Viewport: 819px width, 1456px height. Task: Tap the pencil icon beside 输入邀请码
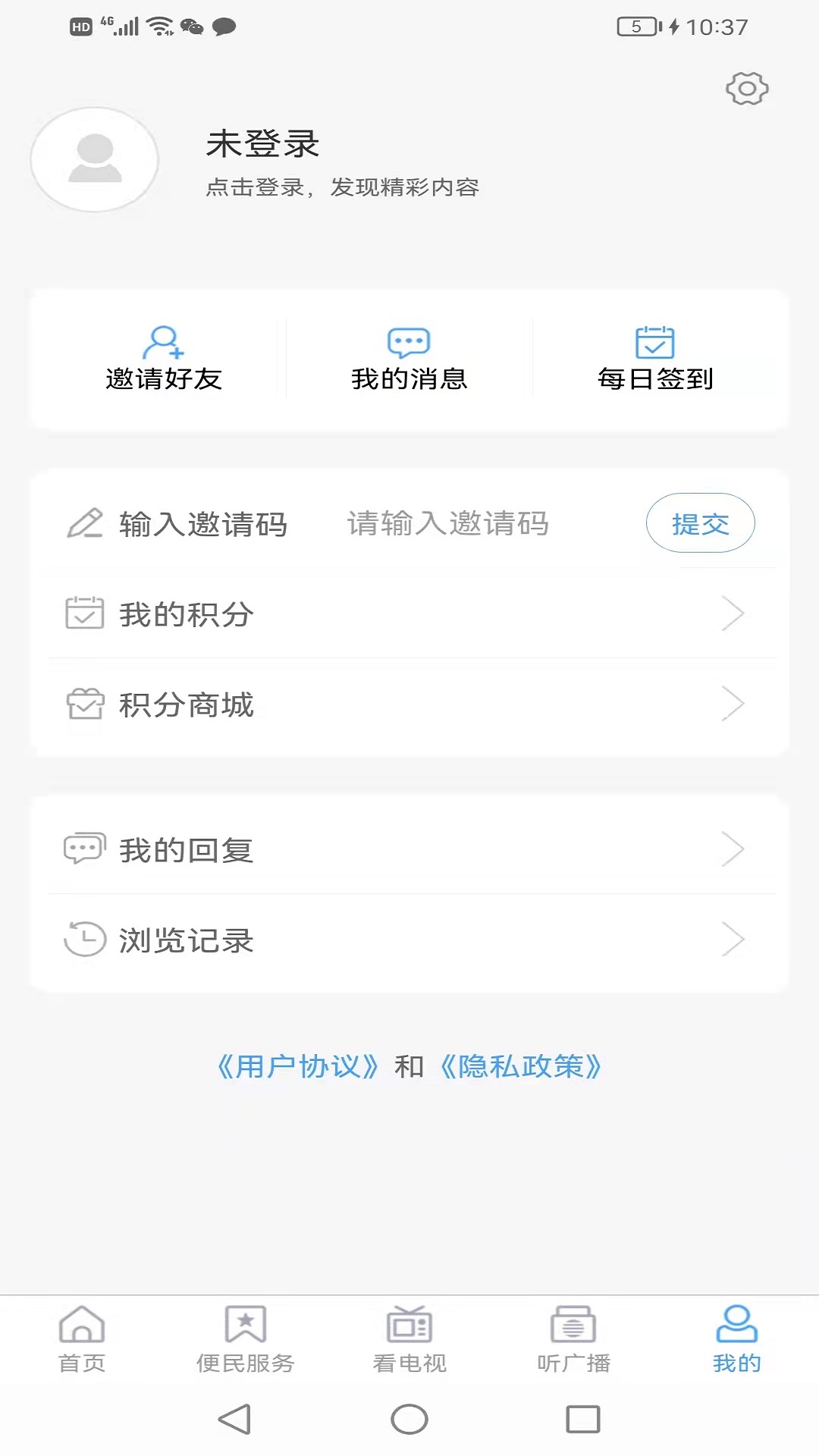86,524
